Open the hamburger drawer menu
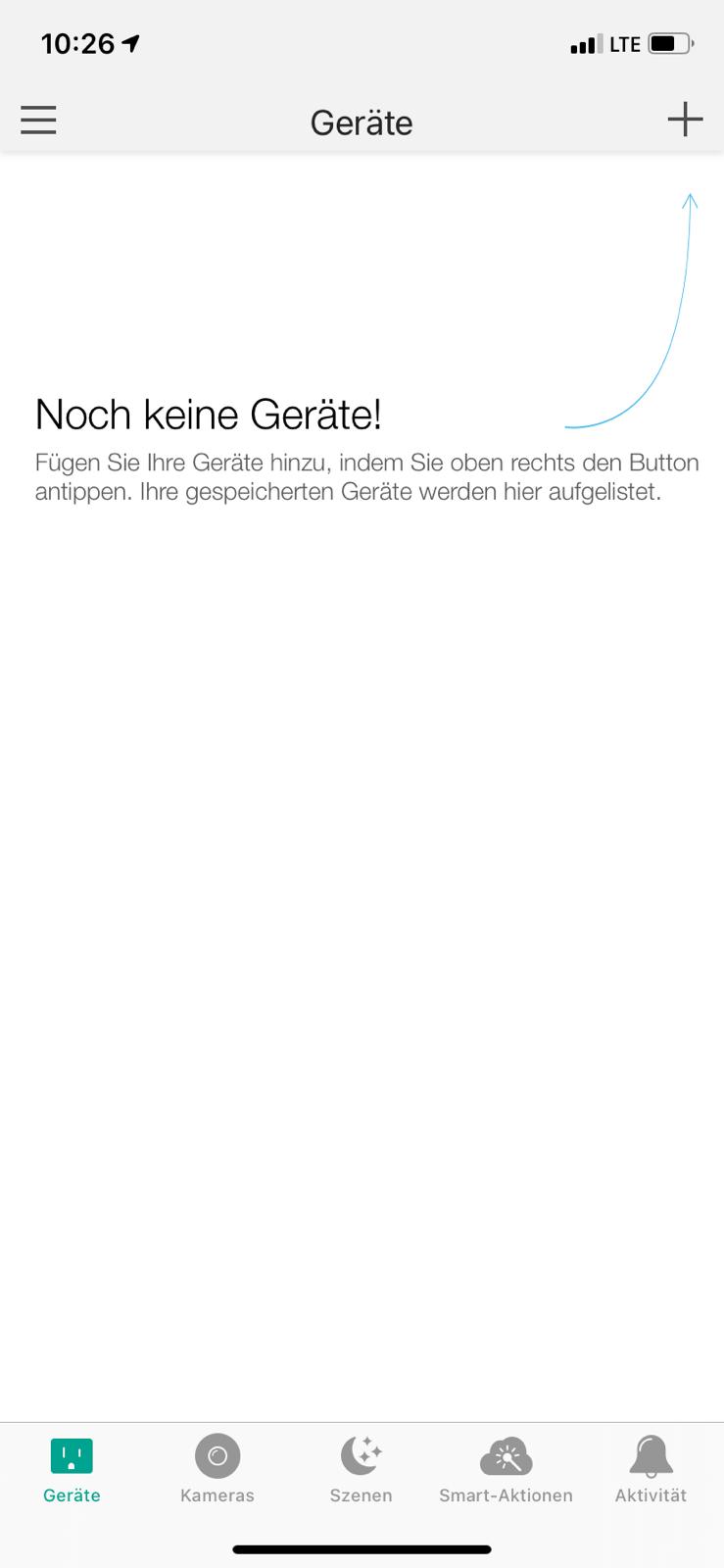724x1568 pixels. coord(38,121)
